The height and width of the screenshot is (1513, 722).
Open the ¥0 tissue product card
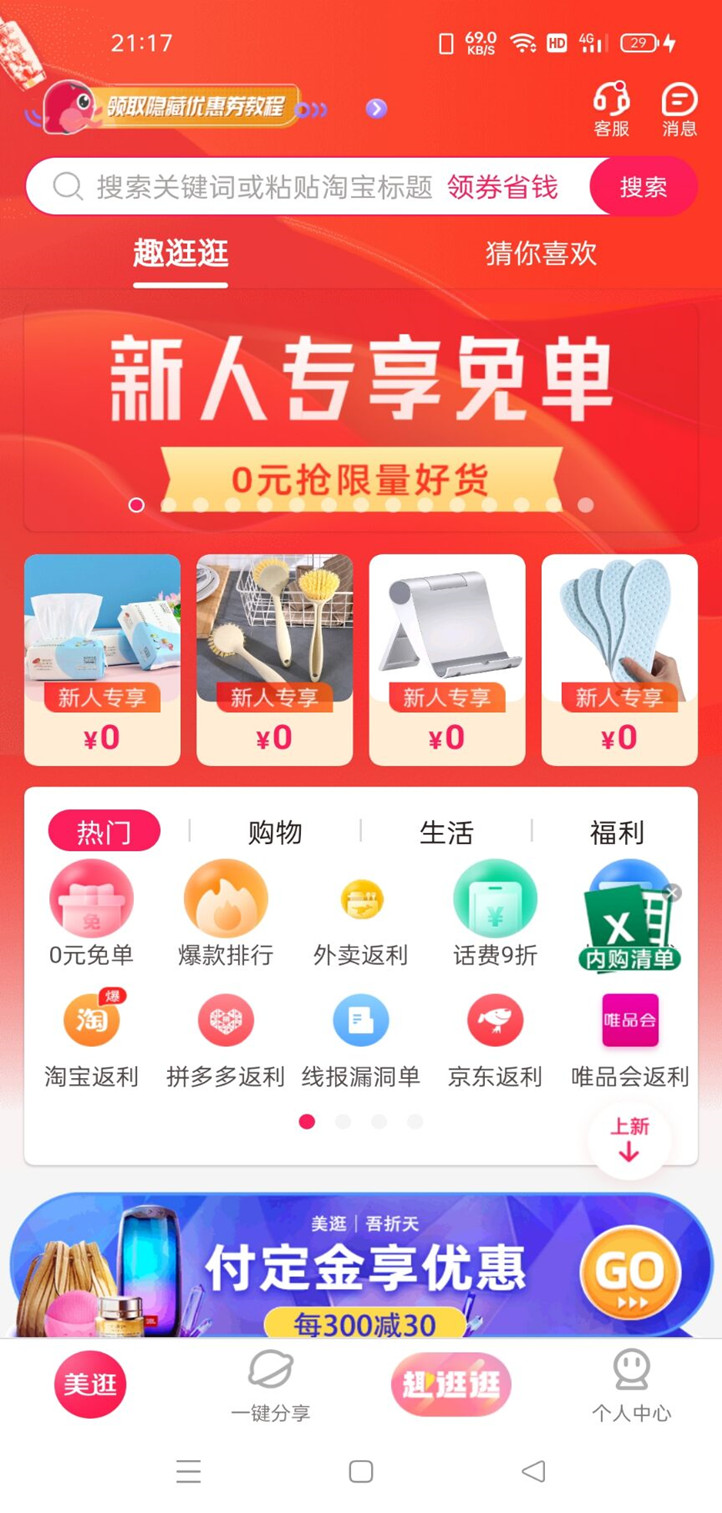click(x=102, y=660)
